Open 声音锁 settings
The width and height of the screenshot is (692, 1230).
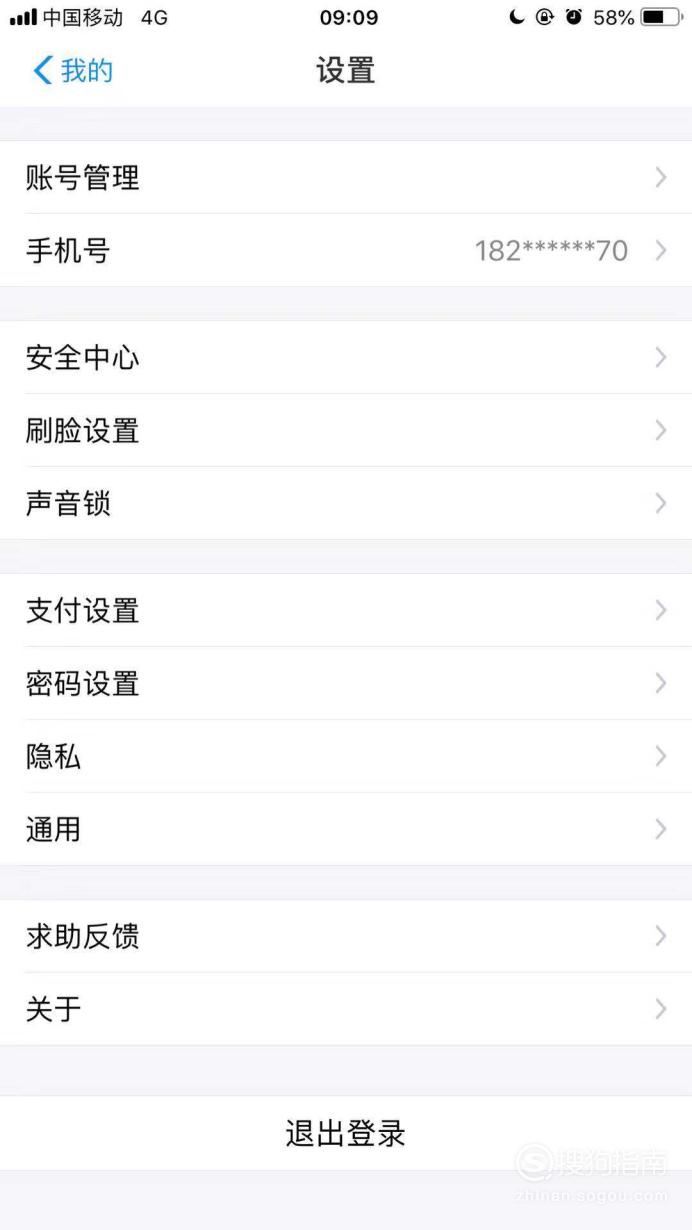(346, 503)
